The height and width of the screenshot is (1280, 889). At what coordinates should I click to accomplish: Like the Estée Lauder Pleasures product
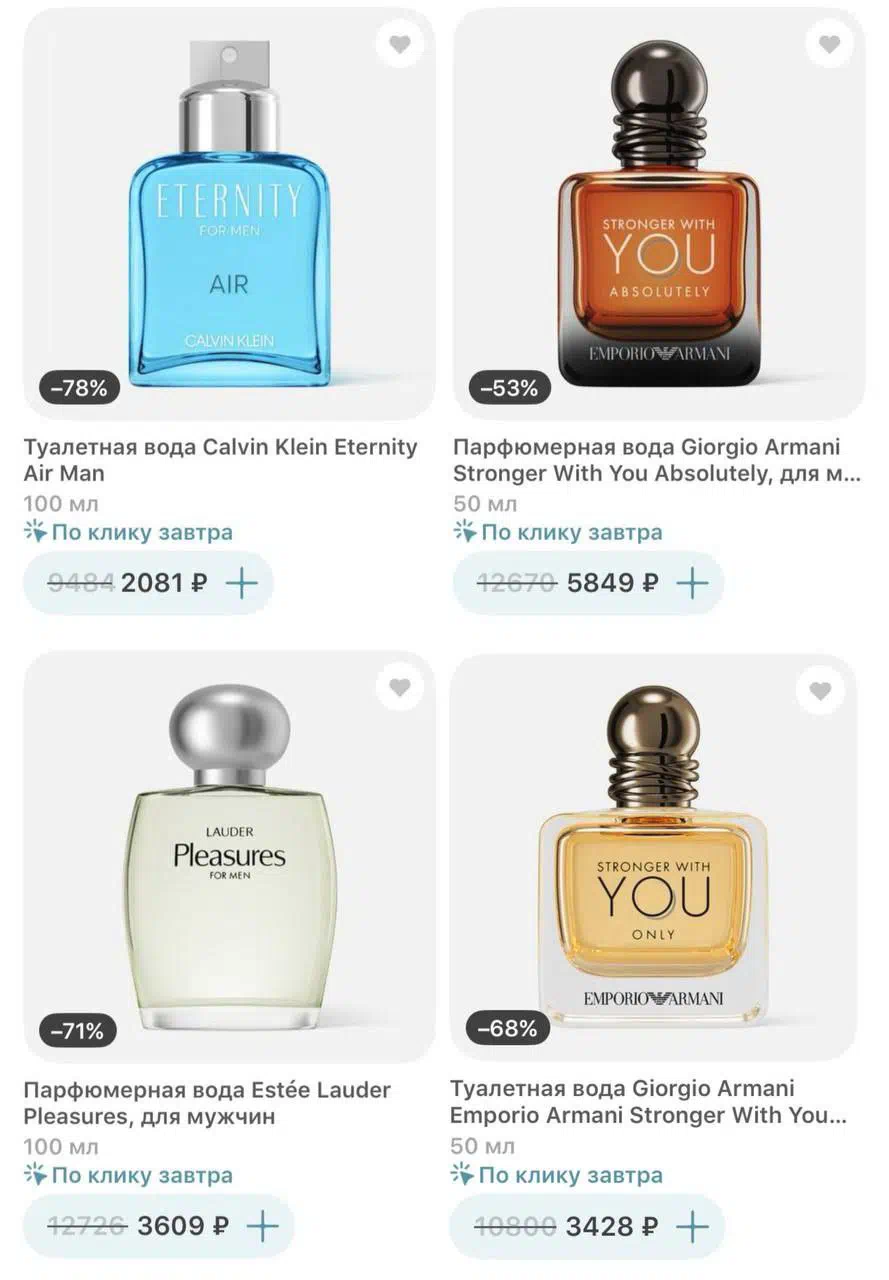point(400,688)
